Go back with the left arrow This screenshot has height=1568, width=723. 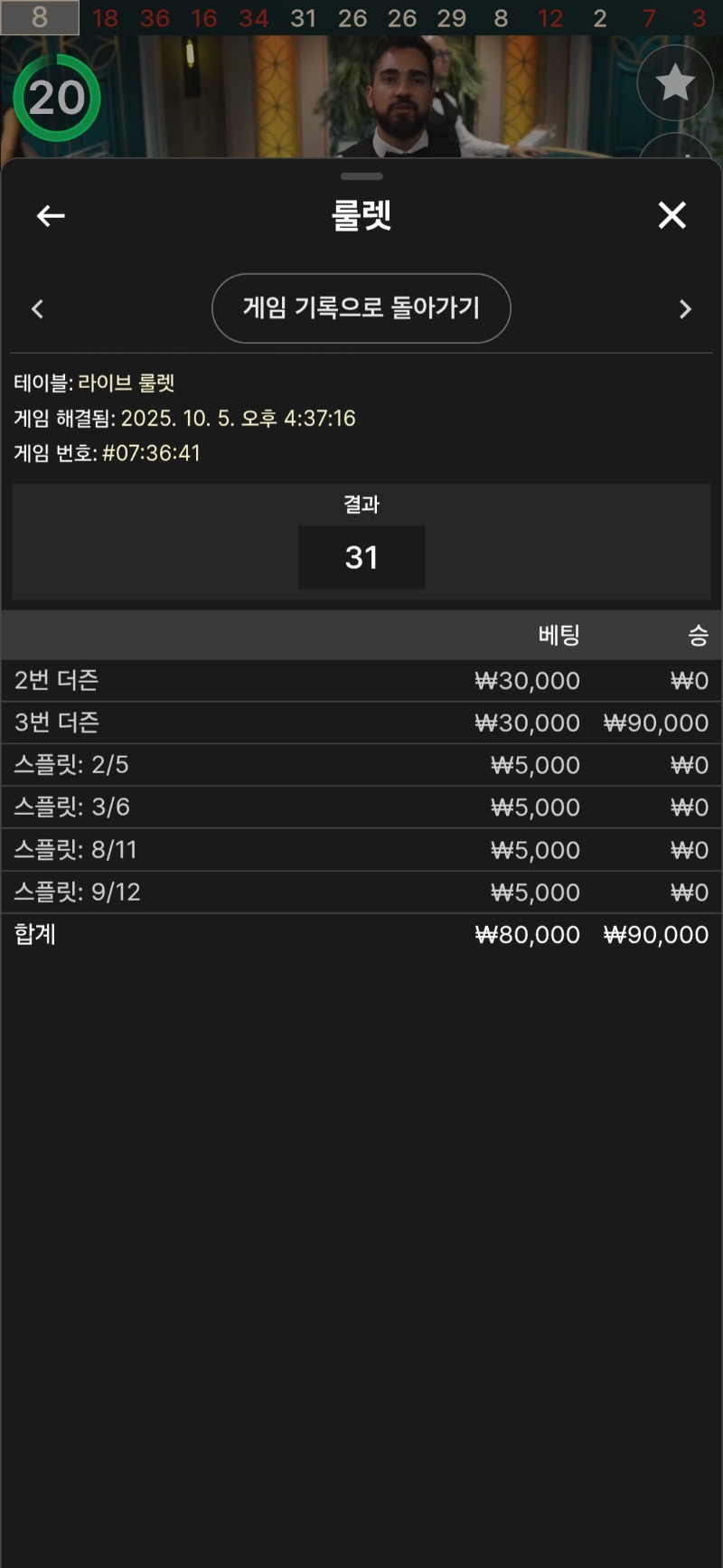coord(51,215)
